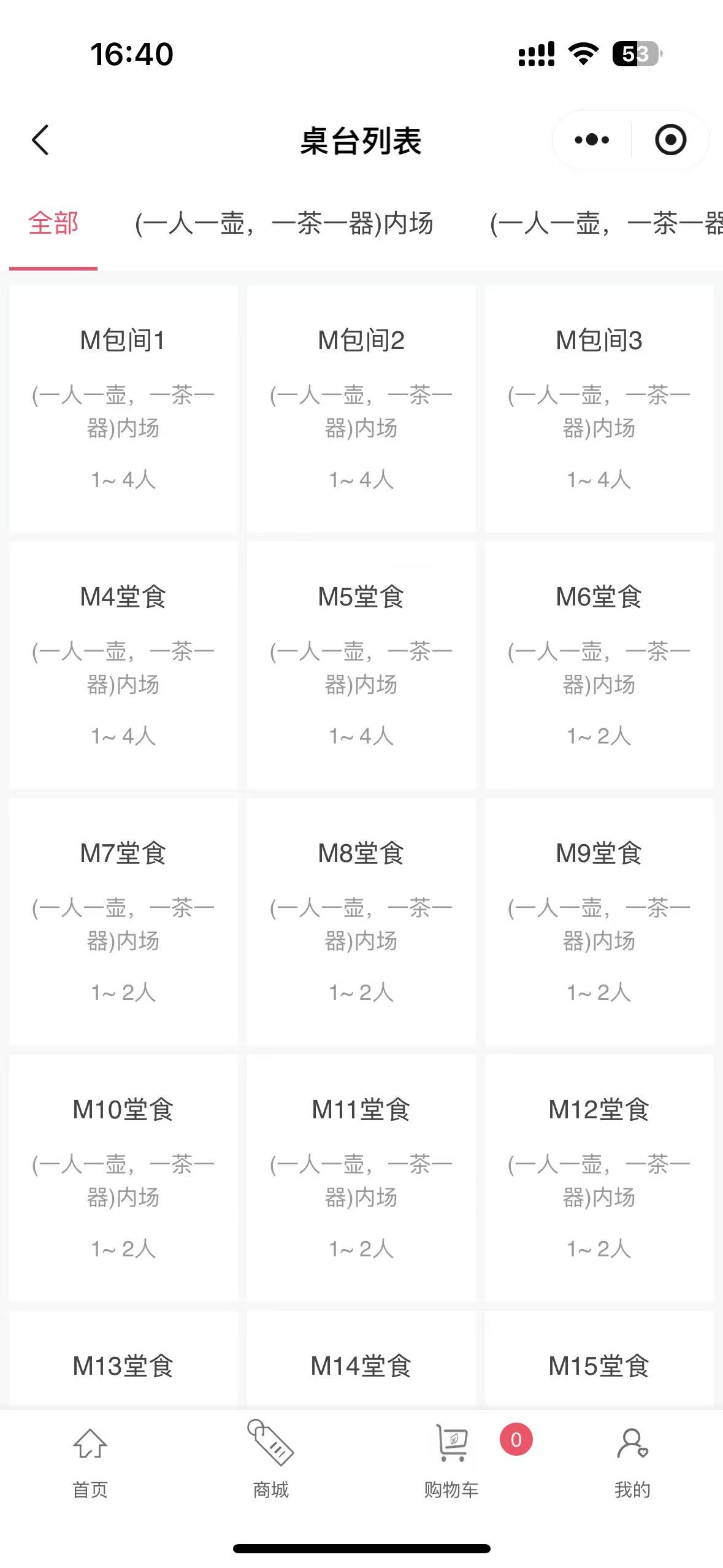This screenshot has height=1568, width=723.
Task: Close the mini program via circle icon
Action: [670, 140]
